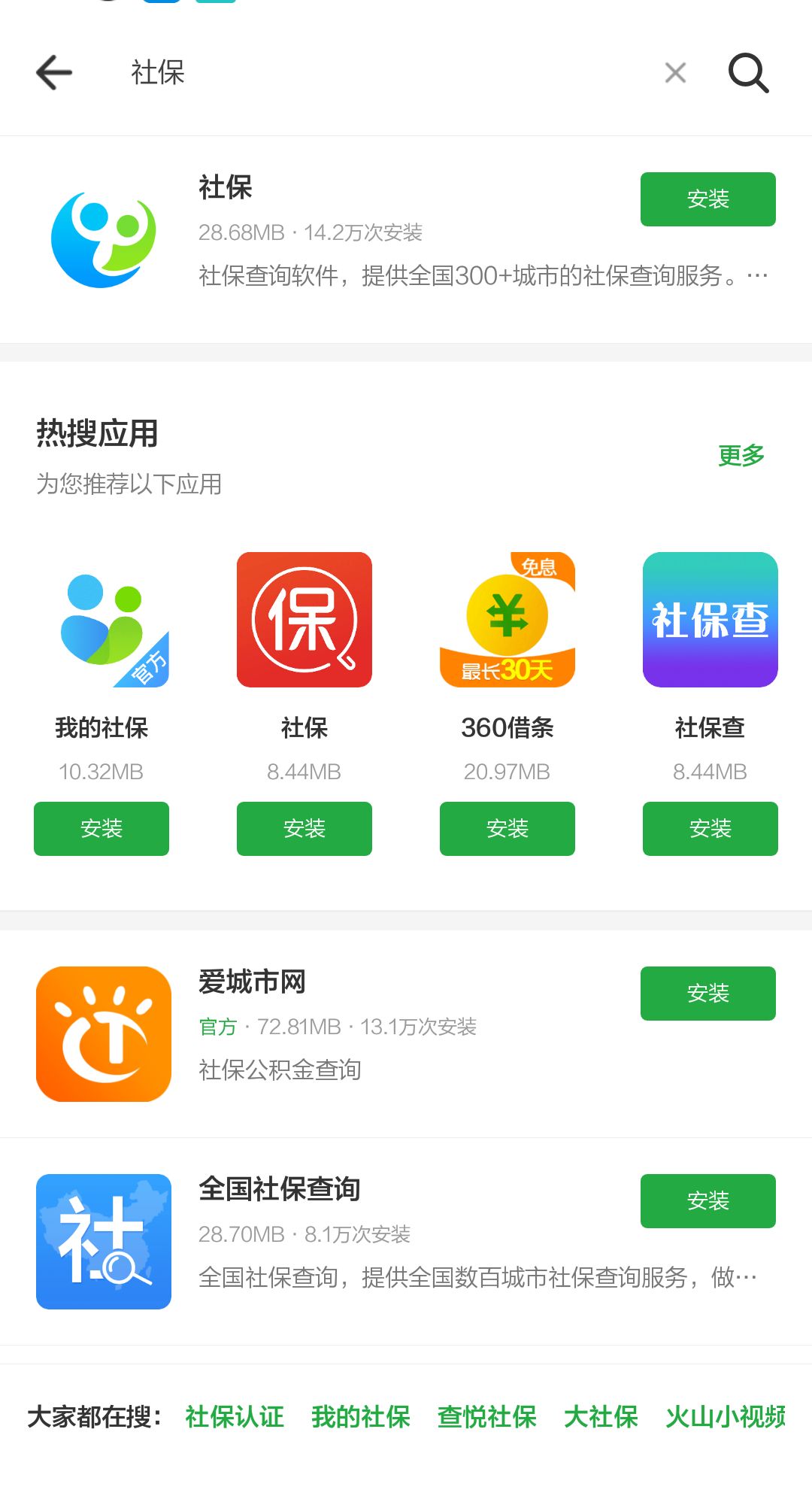
Task: Search for 查悦社保 suggestion
Action: pyautogui.click(x=486, y=1417)
